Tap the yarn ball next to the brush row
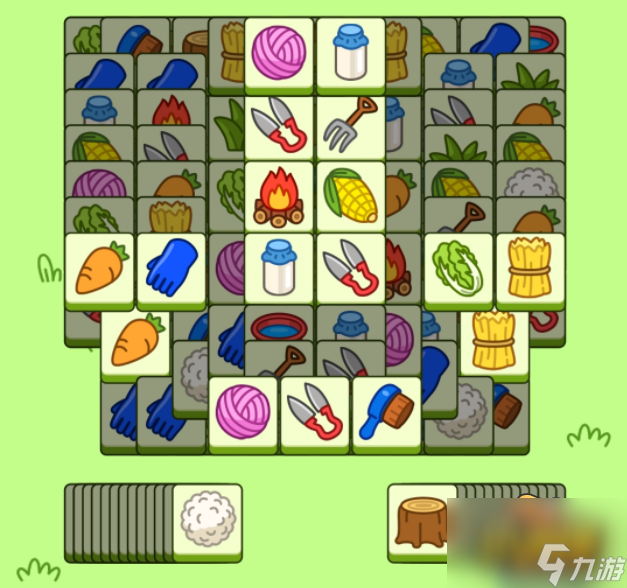627x588 pixels. (x=243, y=411)
